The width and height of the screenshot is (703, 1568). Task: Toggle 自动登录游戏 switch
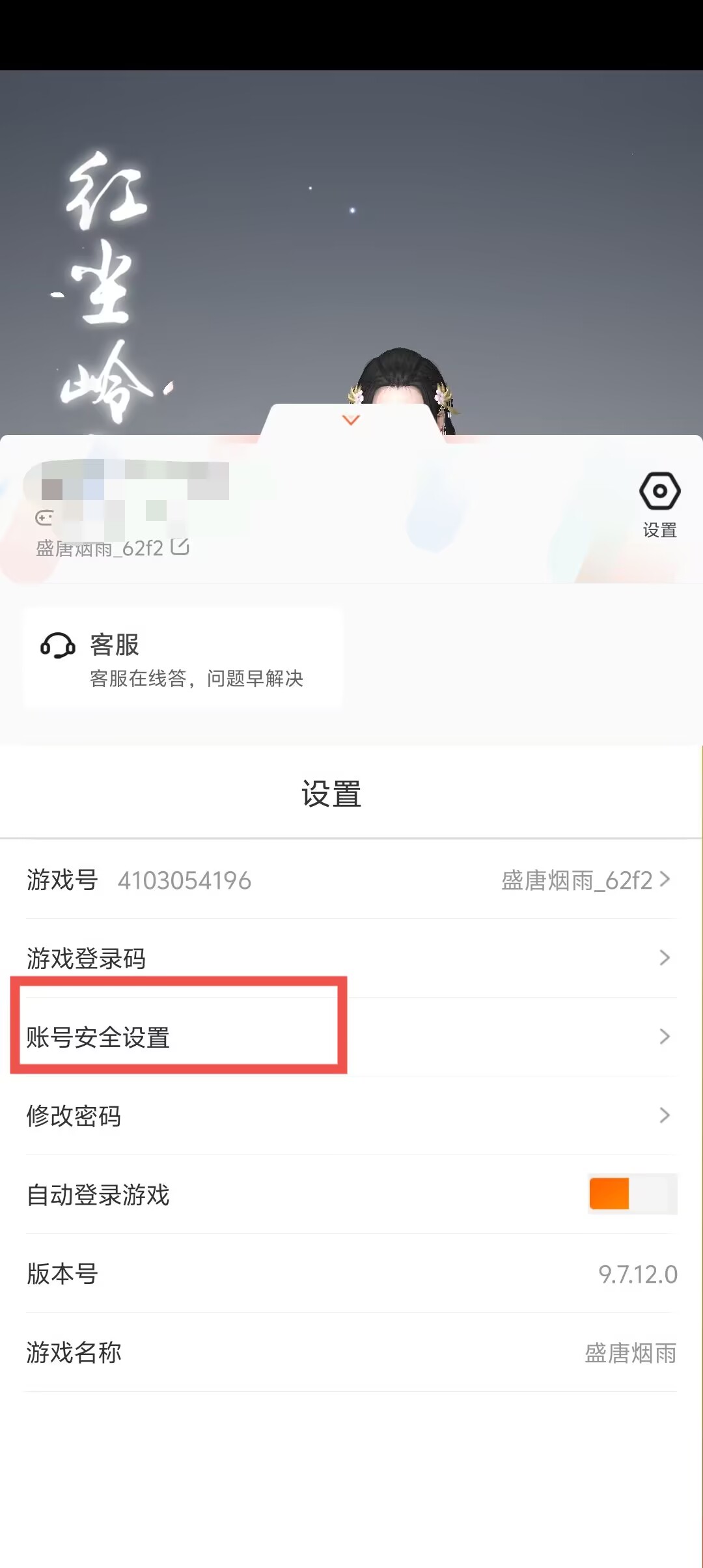coord(631,1194)
